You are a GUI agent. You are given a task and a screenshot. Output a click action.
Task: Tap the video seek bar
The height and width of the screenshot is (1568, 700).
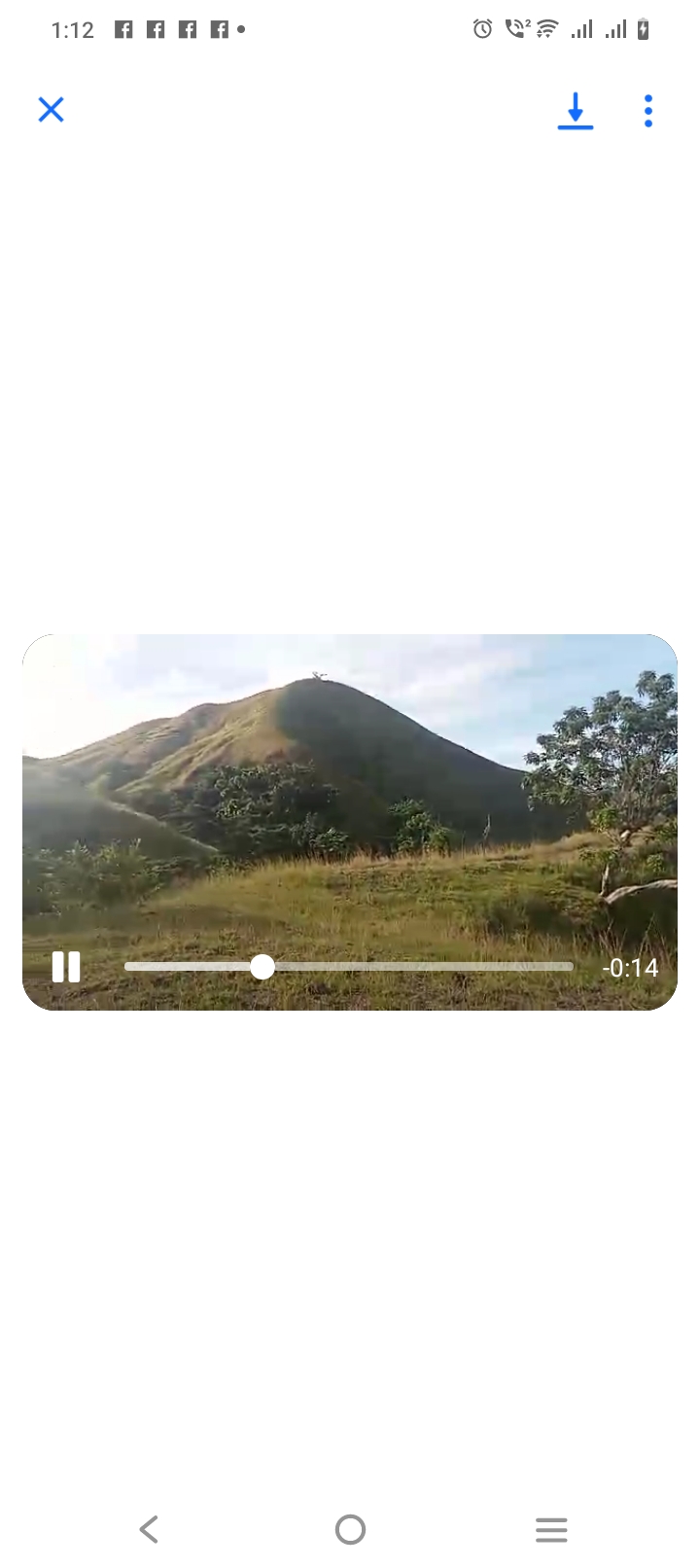coord(348,967)
